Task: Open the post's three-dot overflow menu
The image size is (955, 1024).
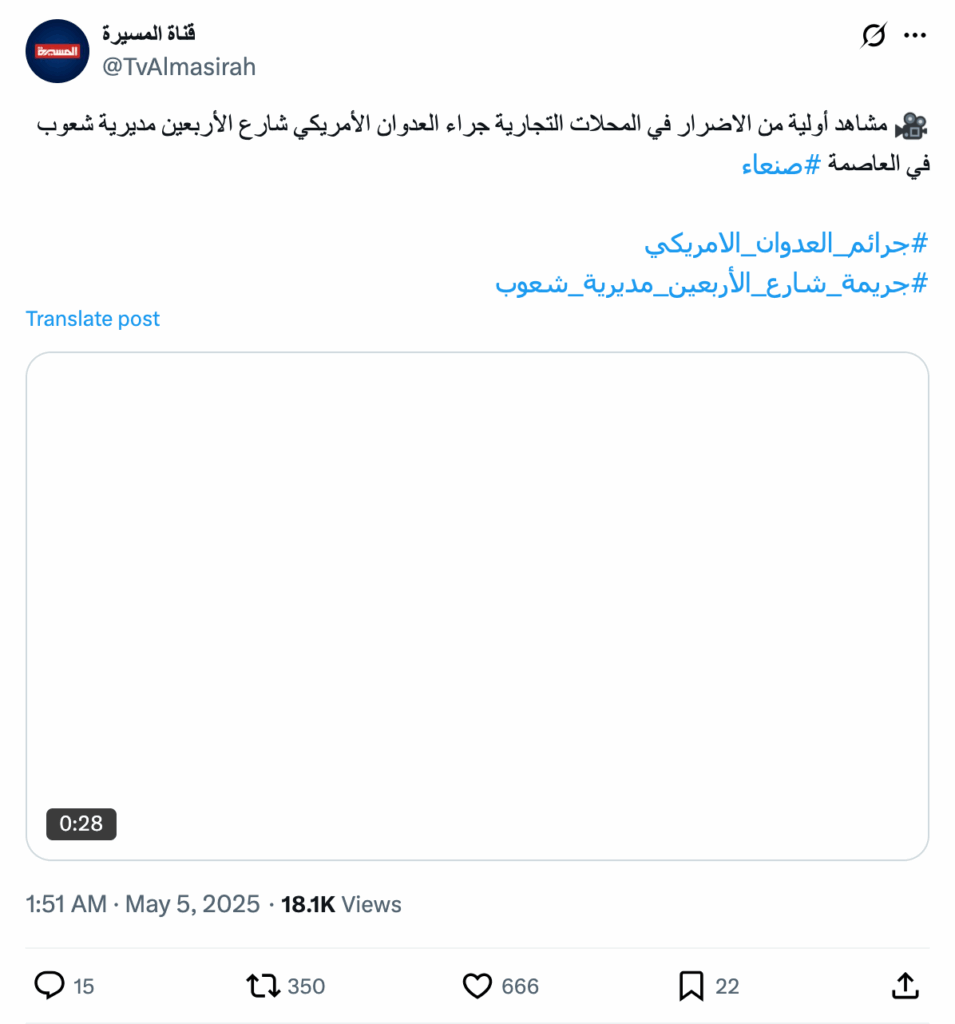Action: point(915,36)
